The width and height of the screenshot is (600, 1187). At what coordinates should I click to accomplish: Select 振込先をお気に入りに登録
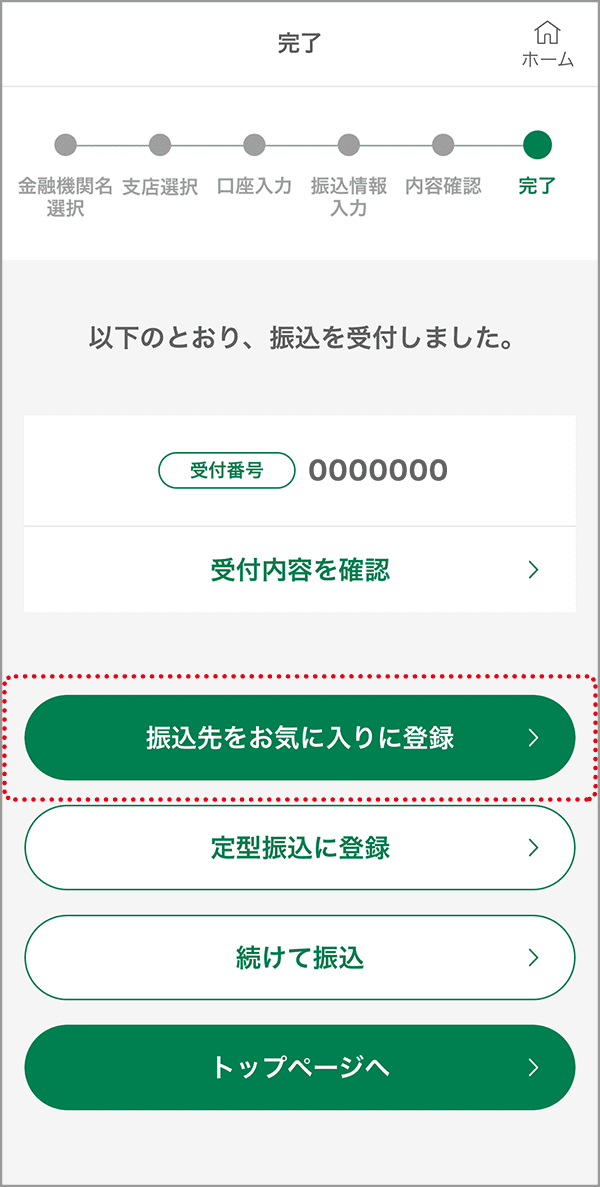300,738
